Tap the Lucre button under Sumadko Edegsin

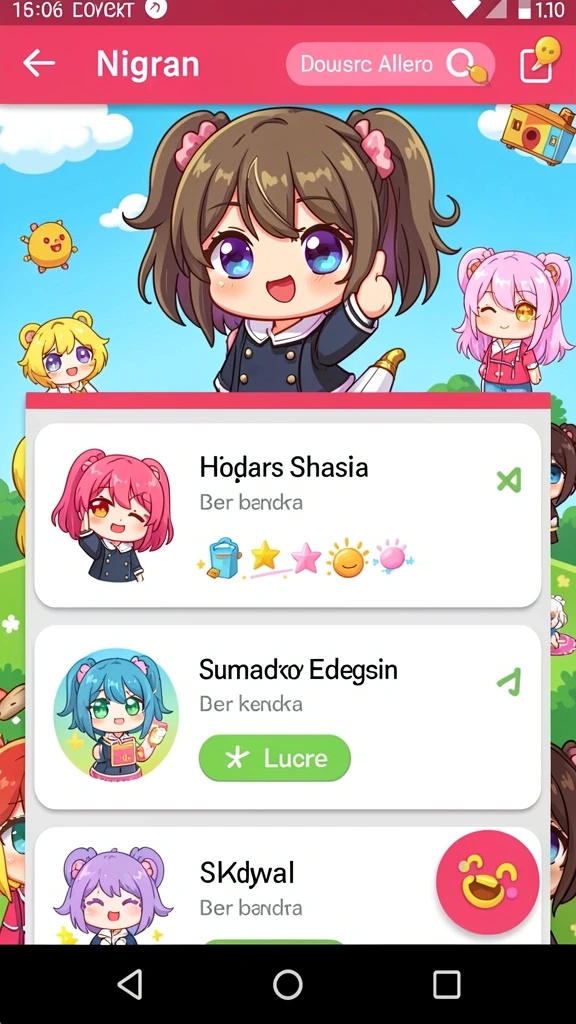coord(275,758)
